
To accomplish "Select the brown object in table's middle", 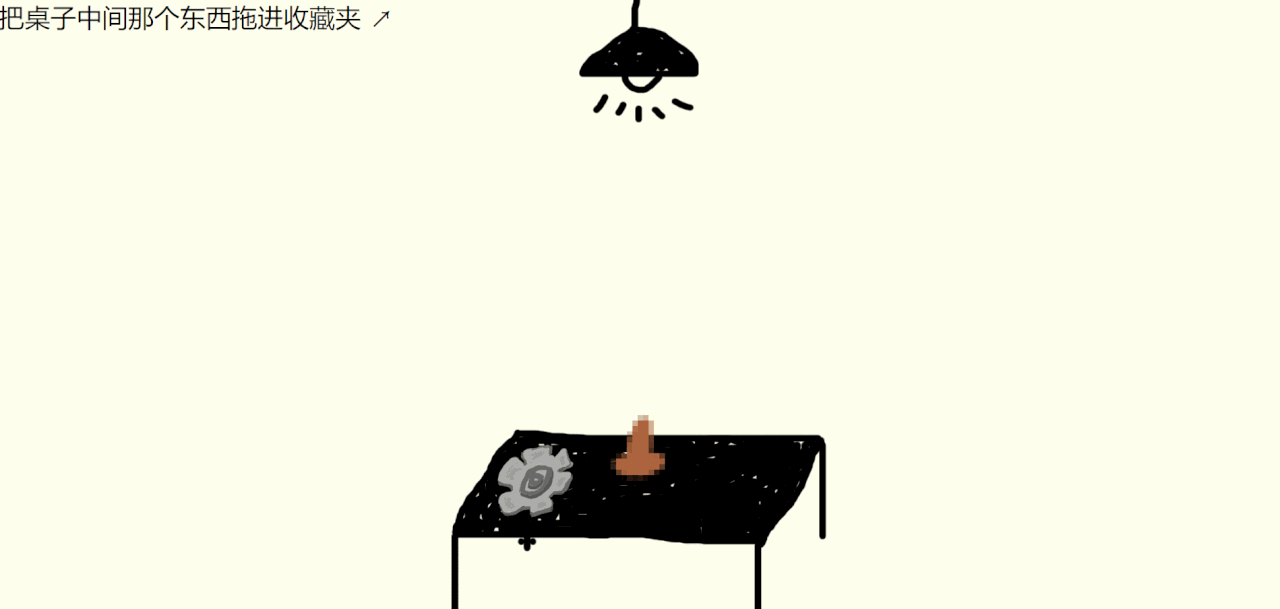I will click(x=640, y=452).
